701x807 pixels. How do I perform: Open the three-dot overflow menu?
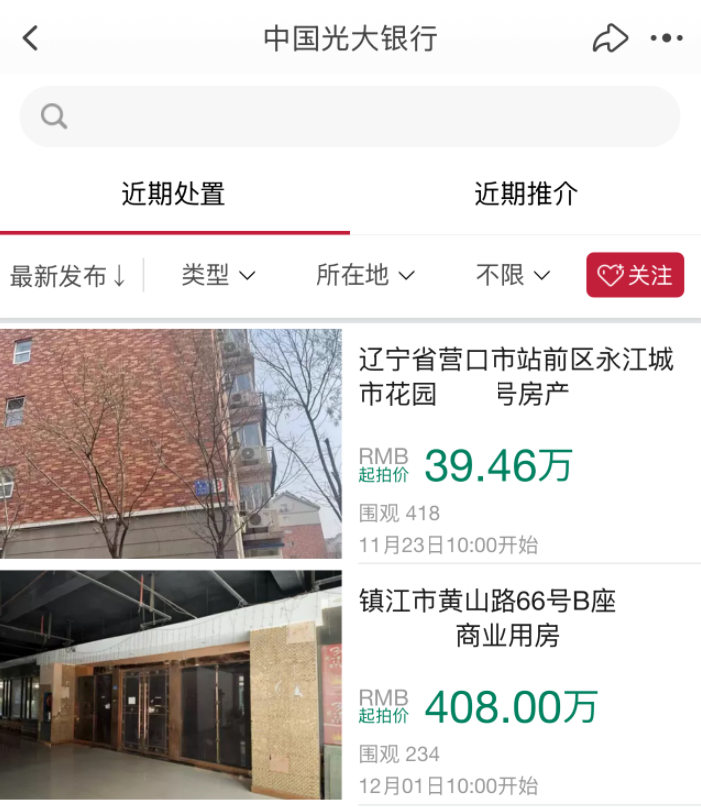pyautogui.click(x=666, y=39)
